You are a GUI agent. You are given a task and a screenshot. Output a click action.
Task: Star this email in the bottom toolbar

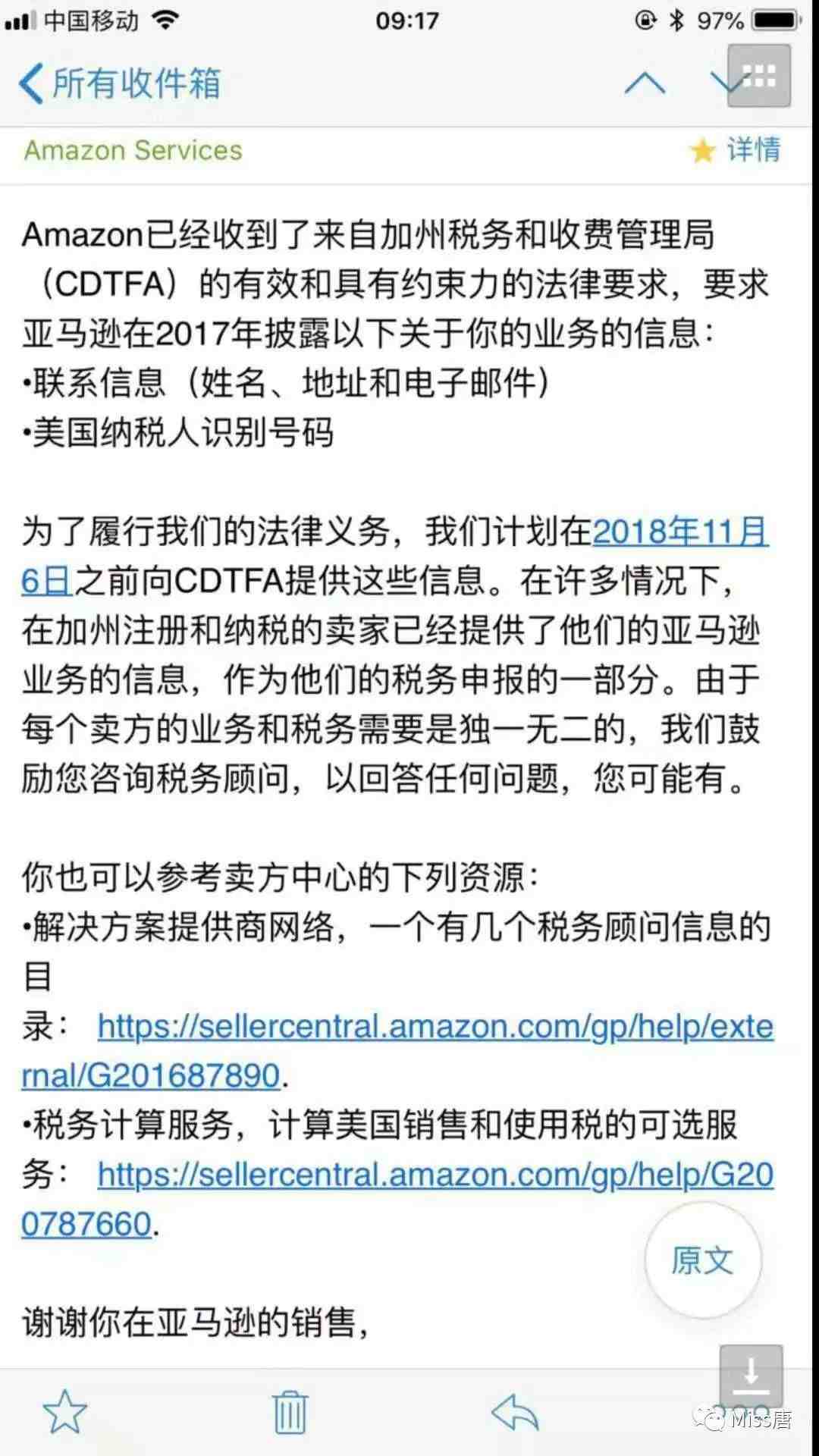point(65,1411)
